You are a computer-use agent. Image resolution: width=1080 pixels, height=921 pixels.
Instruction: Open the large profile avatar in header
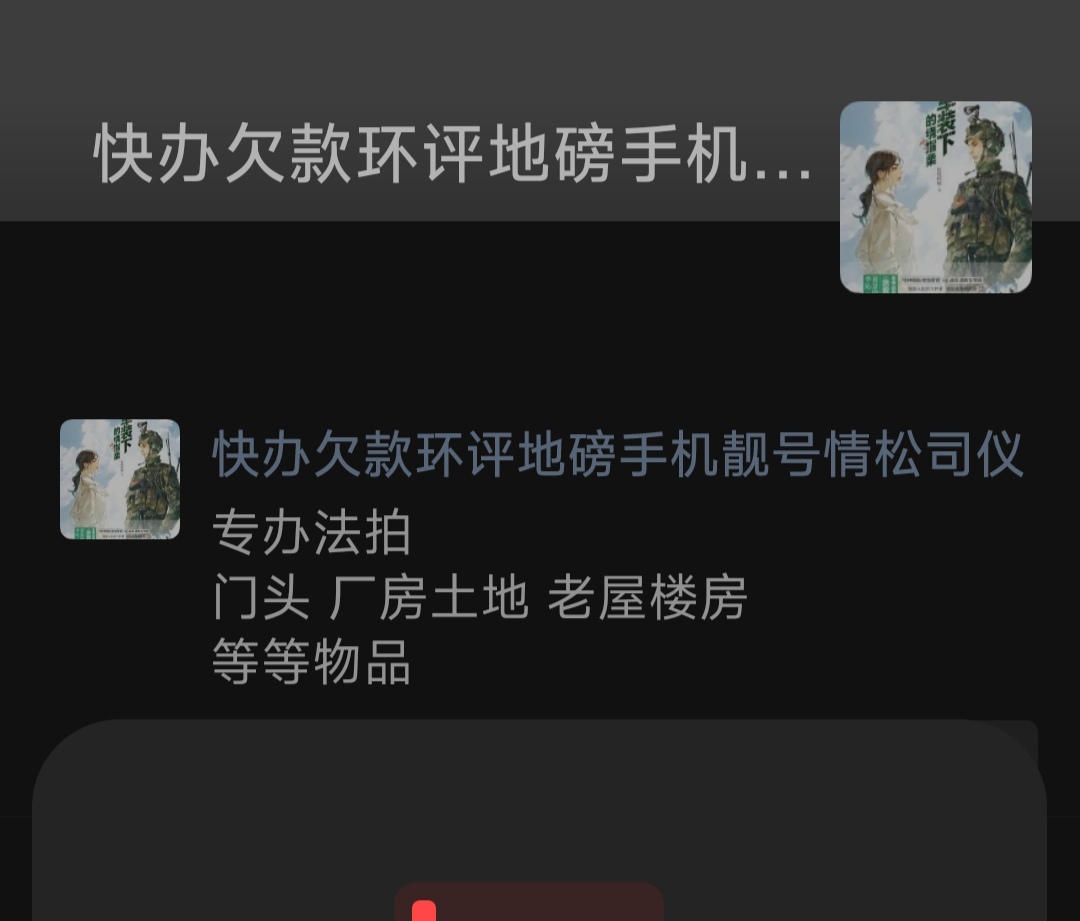935,197
